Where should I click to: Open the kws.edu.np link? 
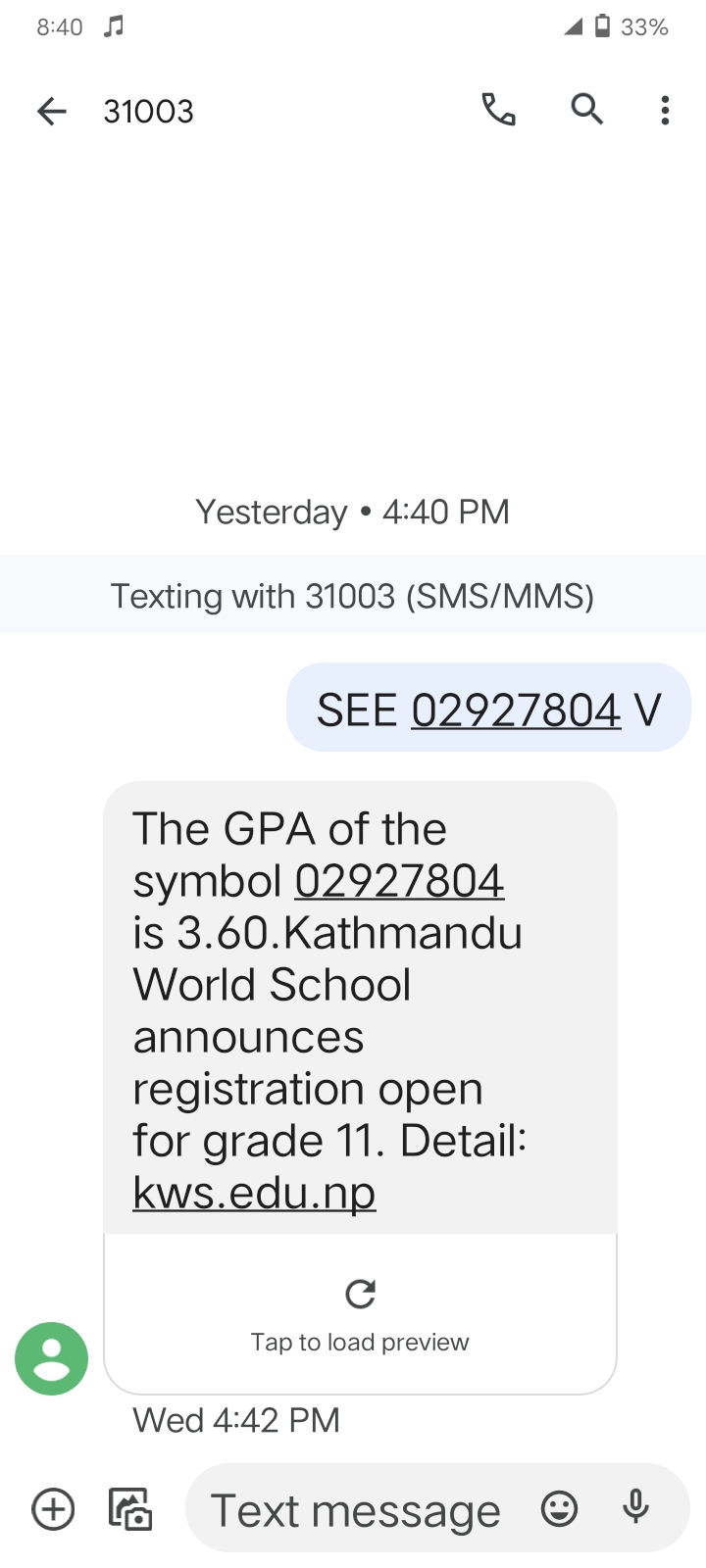(x=254, y=1193)
